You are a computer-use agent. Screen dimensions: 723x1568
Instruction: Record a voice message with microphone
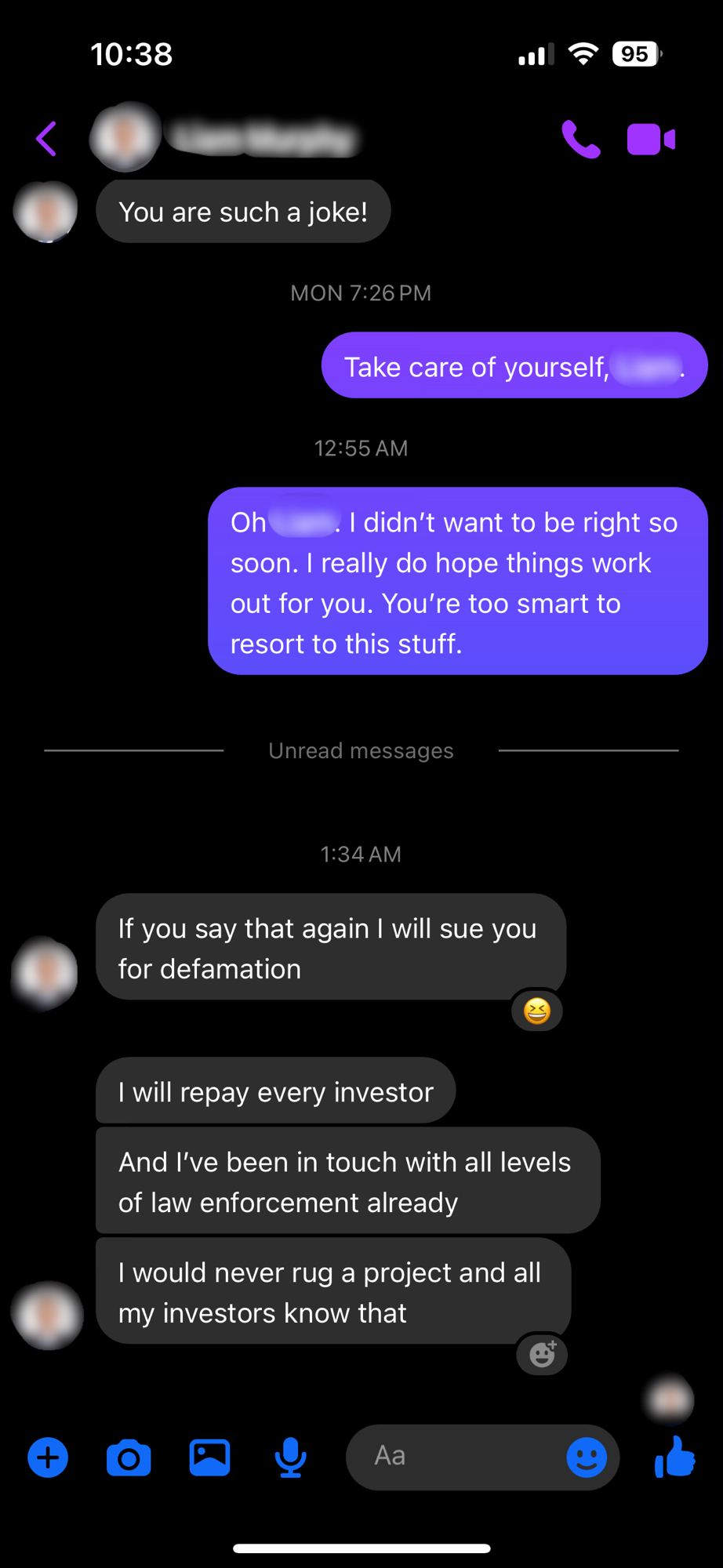coord(290,1457)
